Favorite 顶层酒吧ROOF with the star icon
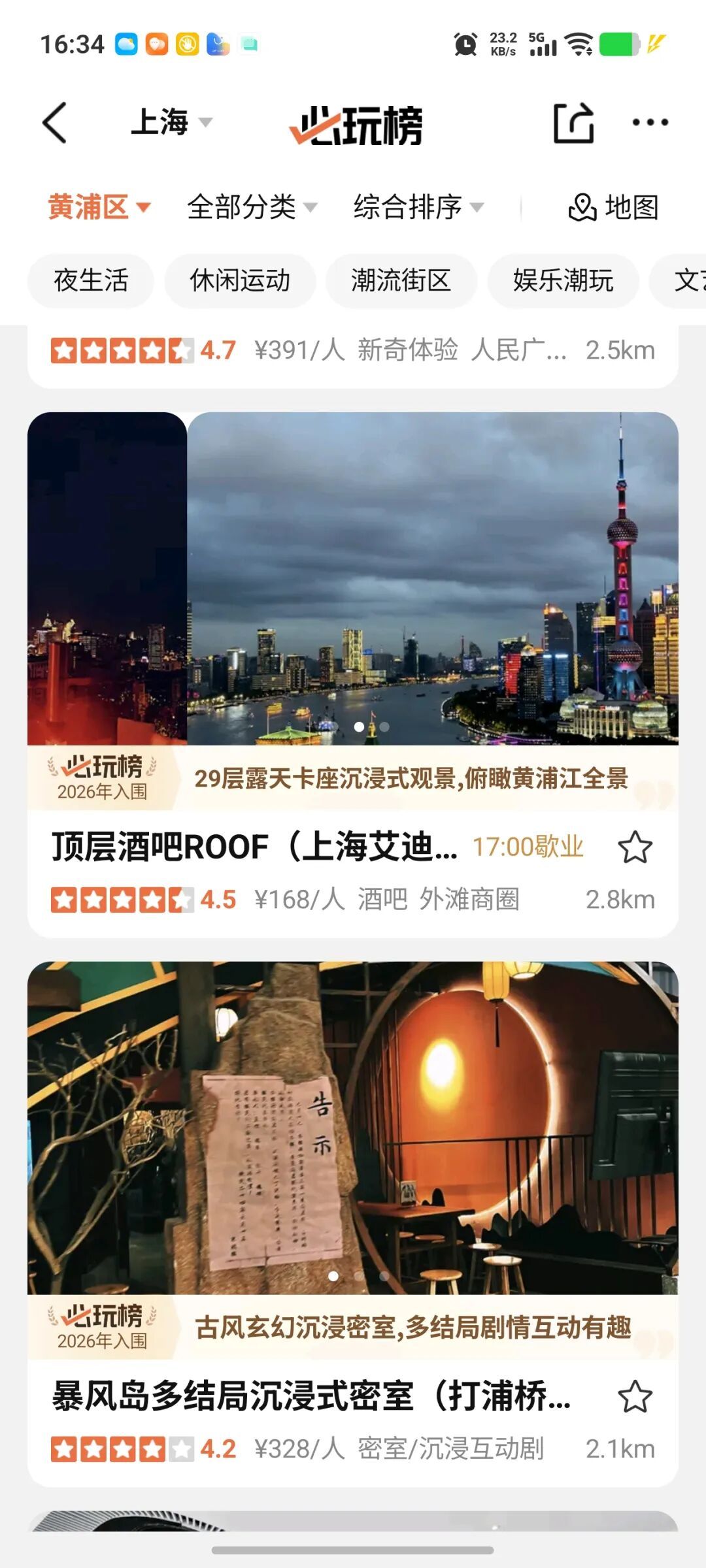The width and height of the screenshot is (706, 1568). (x=635, y=847)
